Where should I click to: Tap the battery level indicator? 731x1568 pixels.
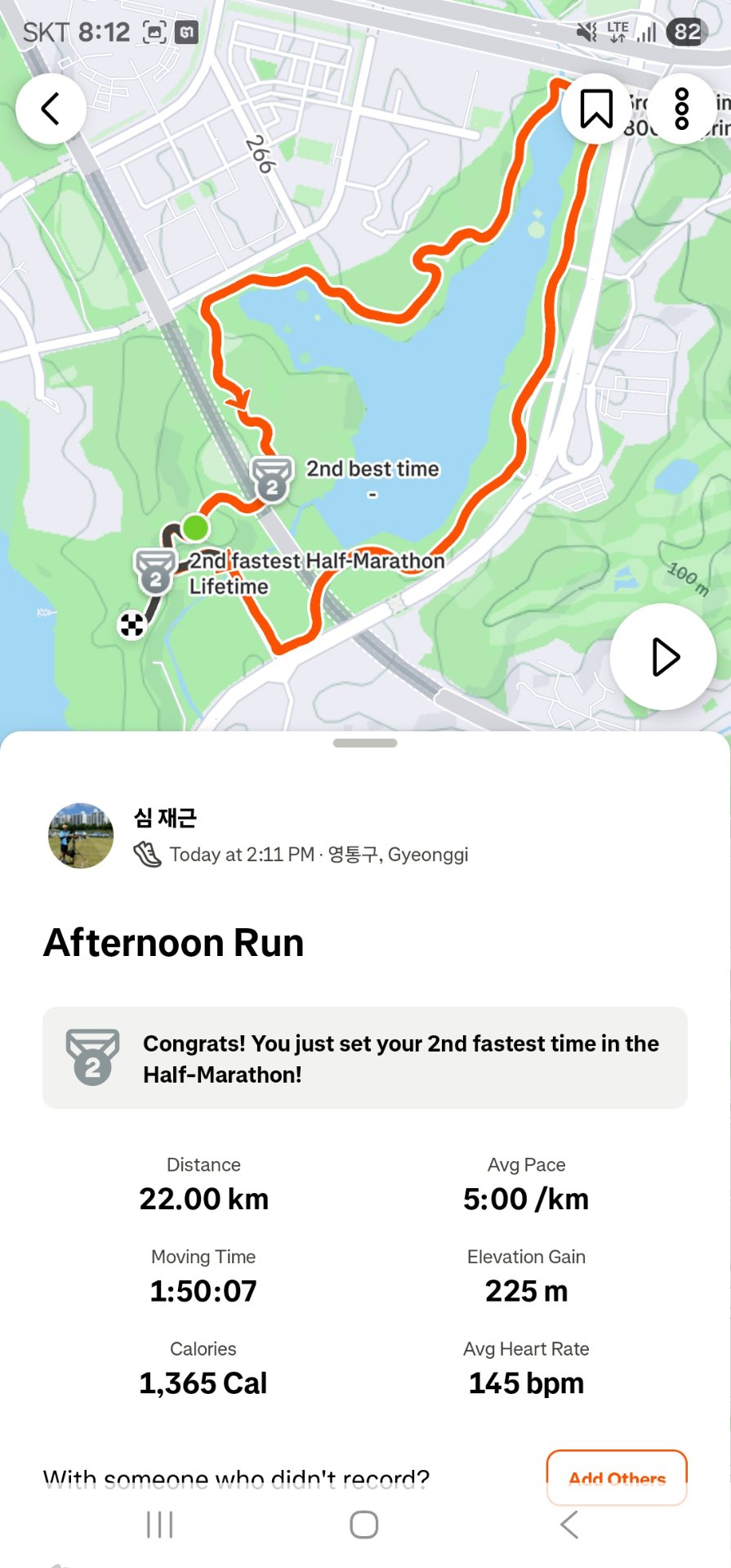coord(686,31)
